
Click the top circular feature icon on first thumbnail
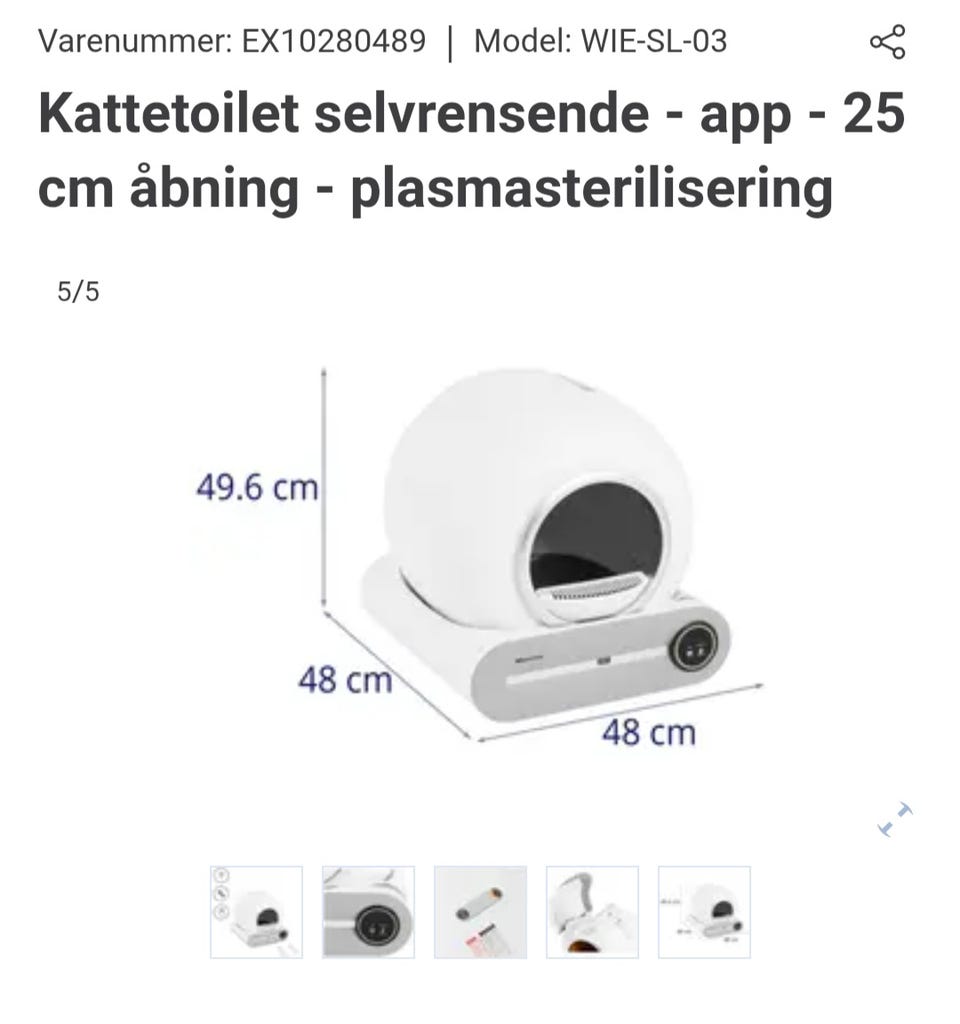tap(221, 876)
